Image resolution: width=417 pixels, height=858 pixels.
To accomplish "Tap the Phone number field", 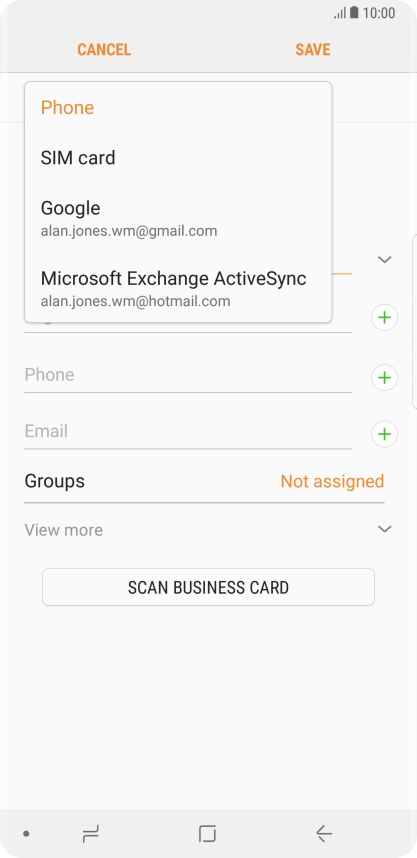I will (x=188, y=375).
